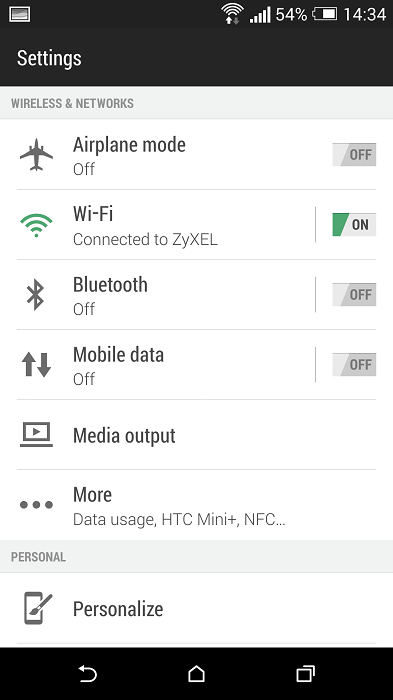Screen dimensions: 393x700
Task: Enable the Bluetooth switch
Action: pyautogui.click(x=354, y=295)
